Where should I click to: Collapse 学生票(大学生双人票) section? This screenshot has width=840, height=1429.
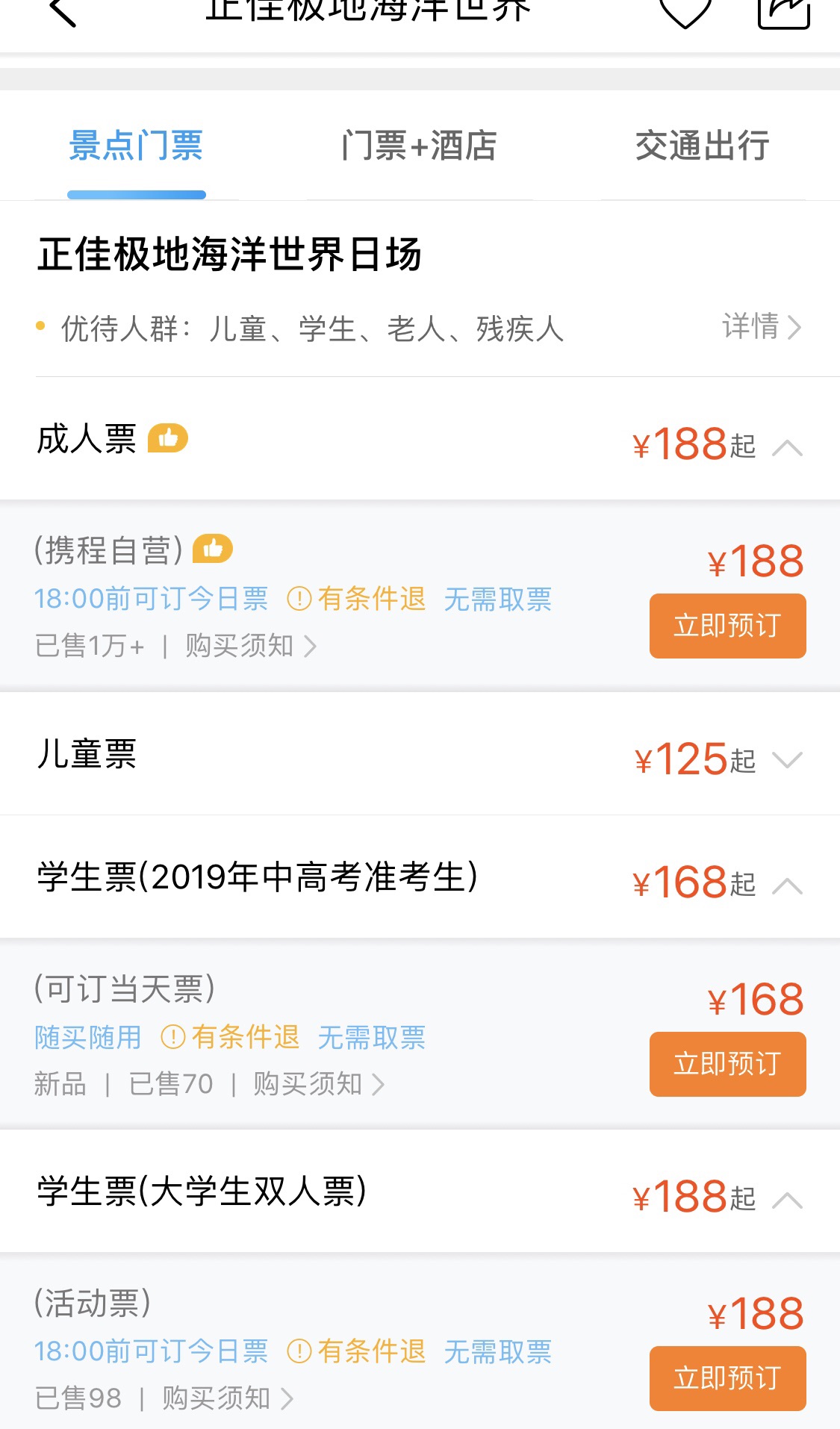pos(787,1201)
